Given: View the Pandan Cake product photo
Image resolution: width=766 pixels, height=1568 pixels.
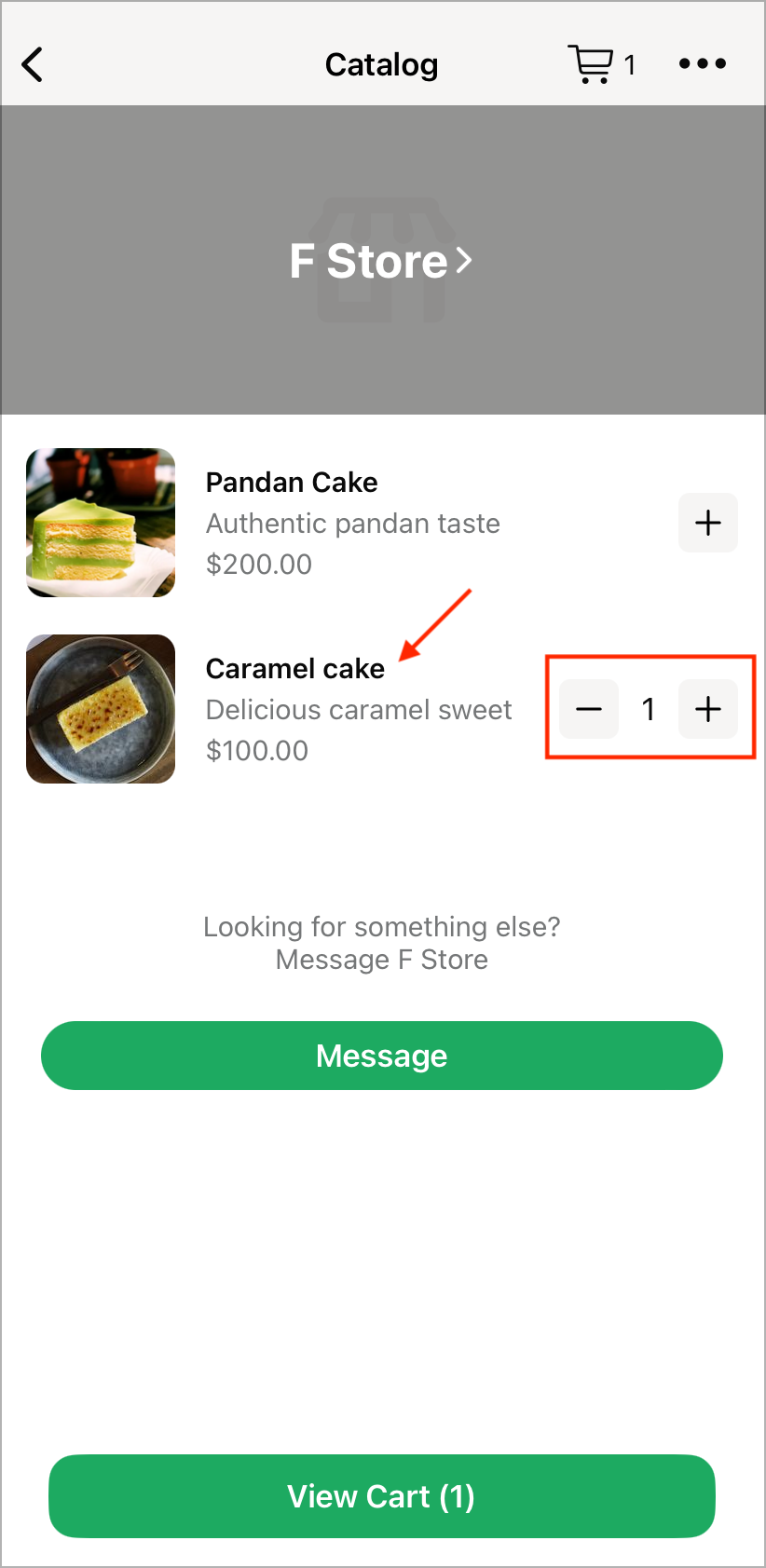Looking at the screenshot, I should [101, 523].
